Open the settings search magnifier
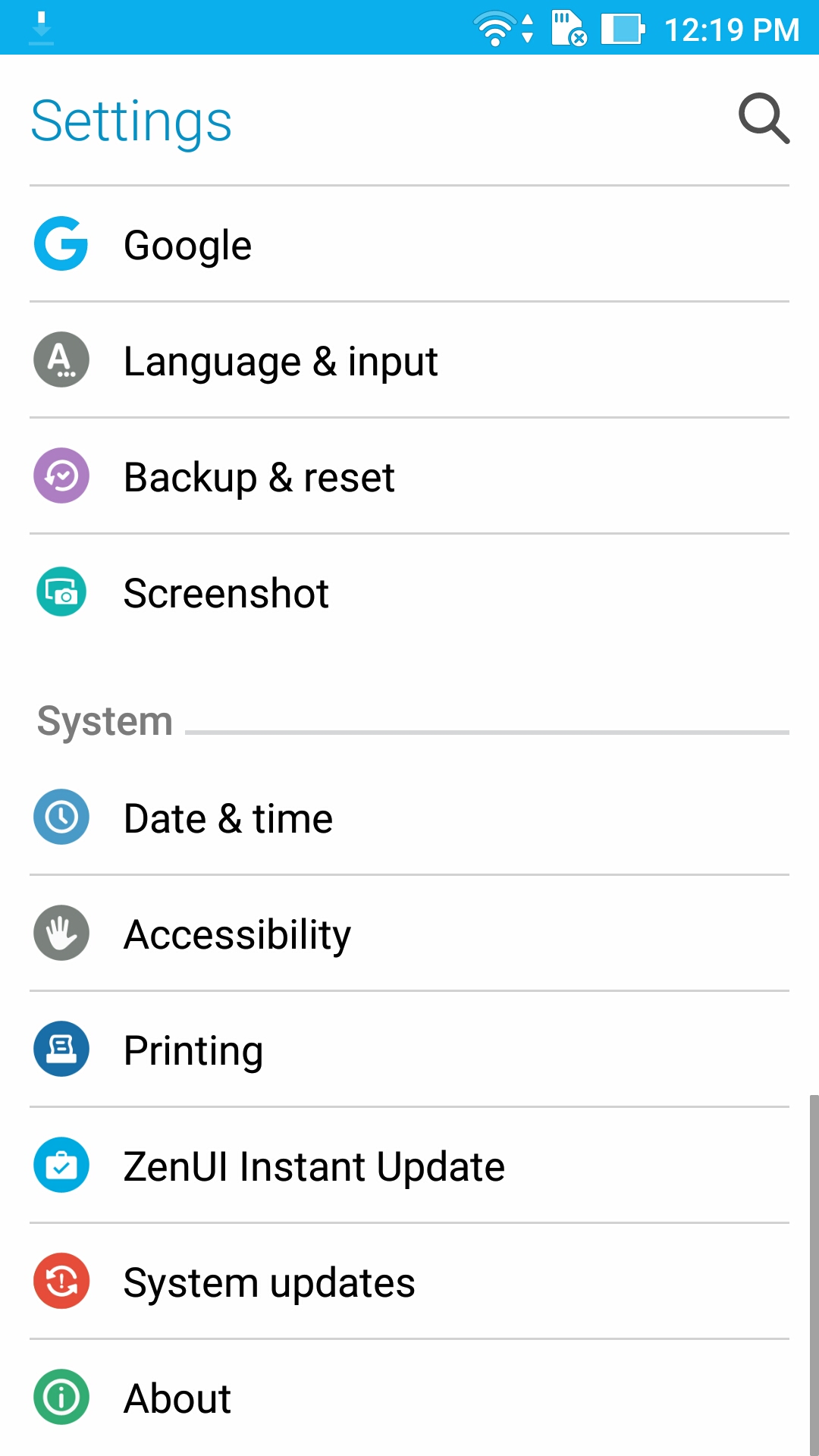 [764, 119]
